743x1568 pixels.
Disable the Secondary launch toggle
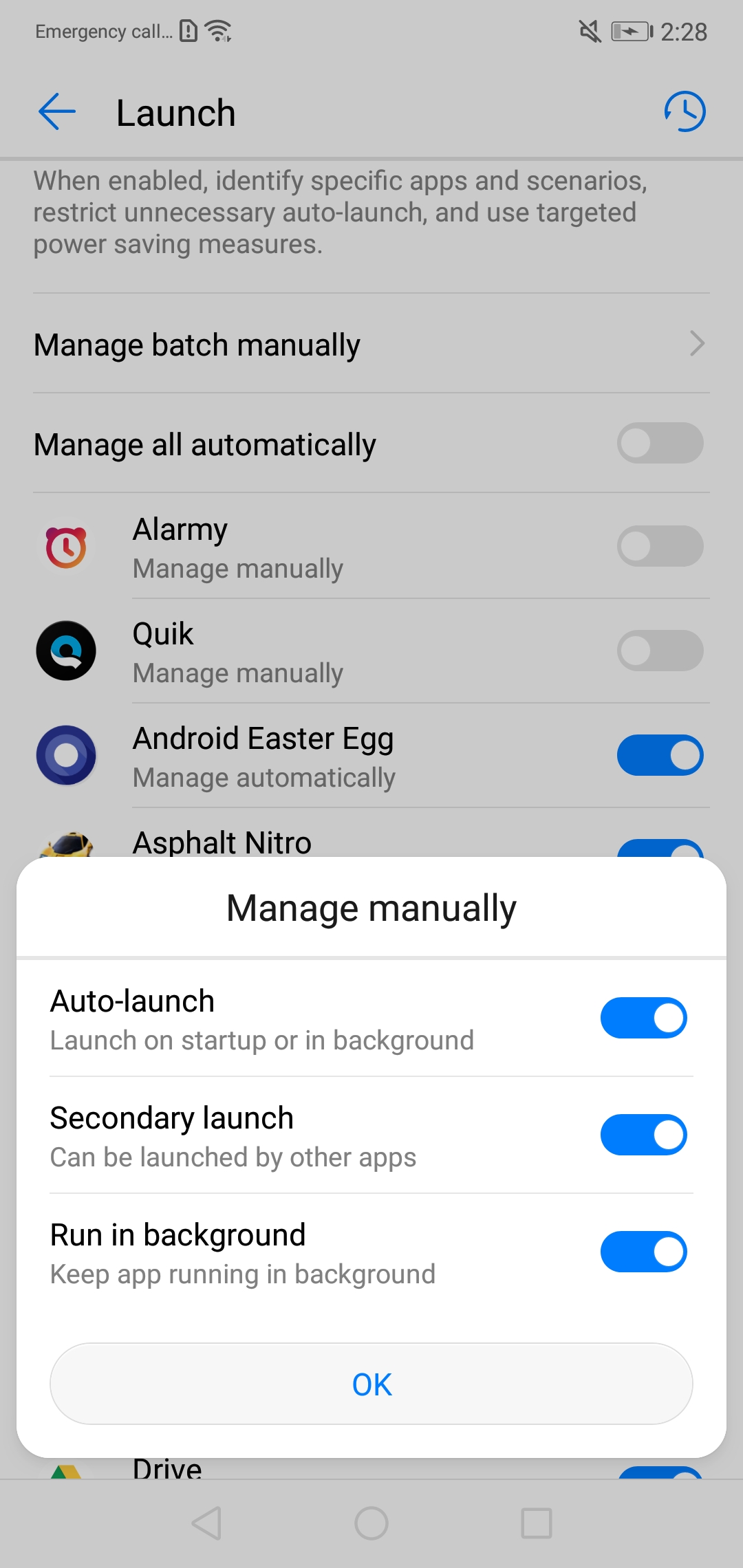tap(643, 1135)
